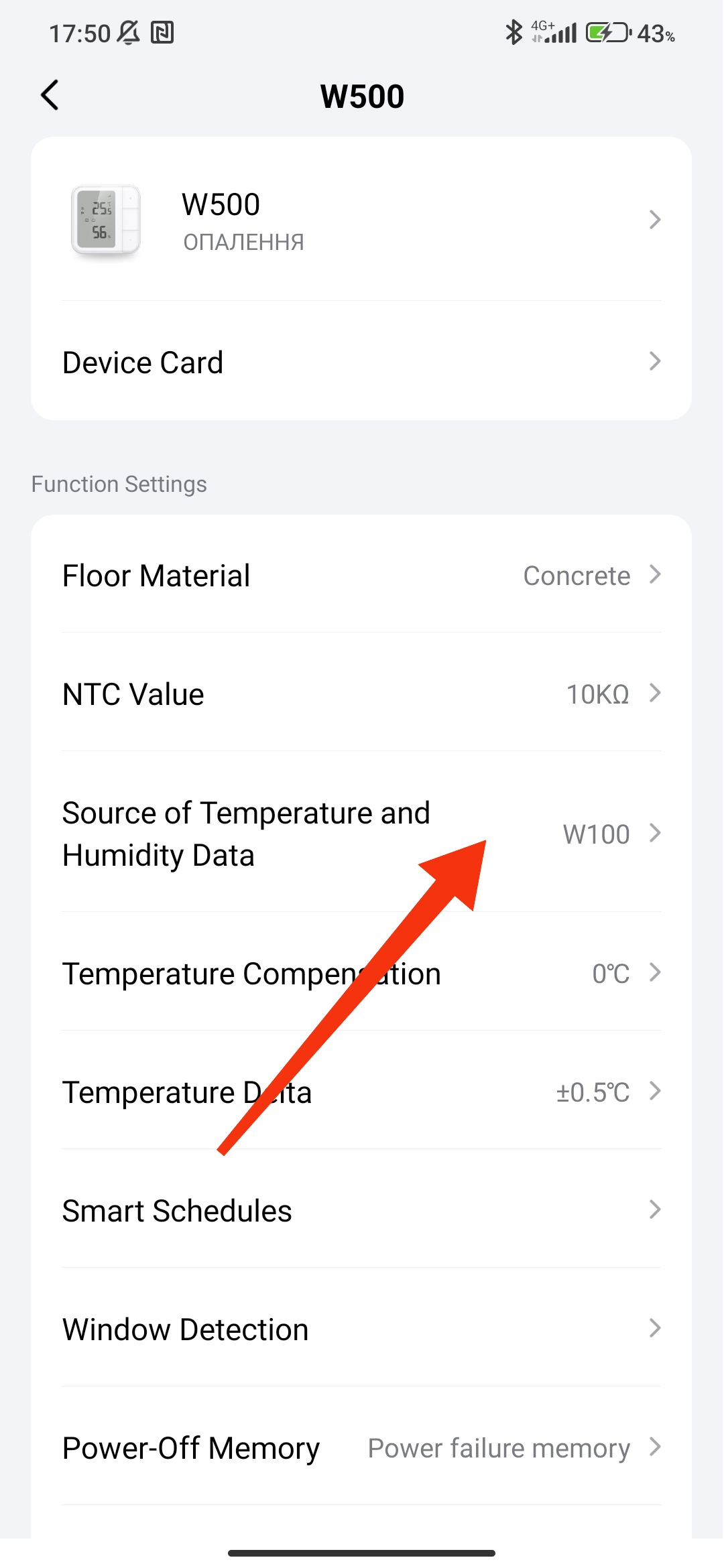The width and height of the screenshot is (724, 1568).
Task: Open Device Card settings
Action: tap(361, 362)
